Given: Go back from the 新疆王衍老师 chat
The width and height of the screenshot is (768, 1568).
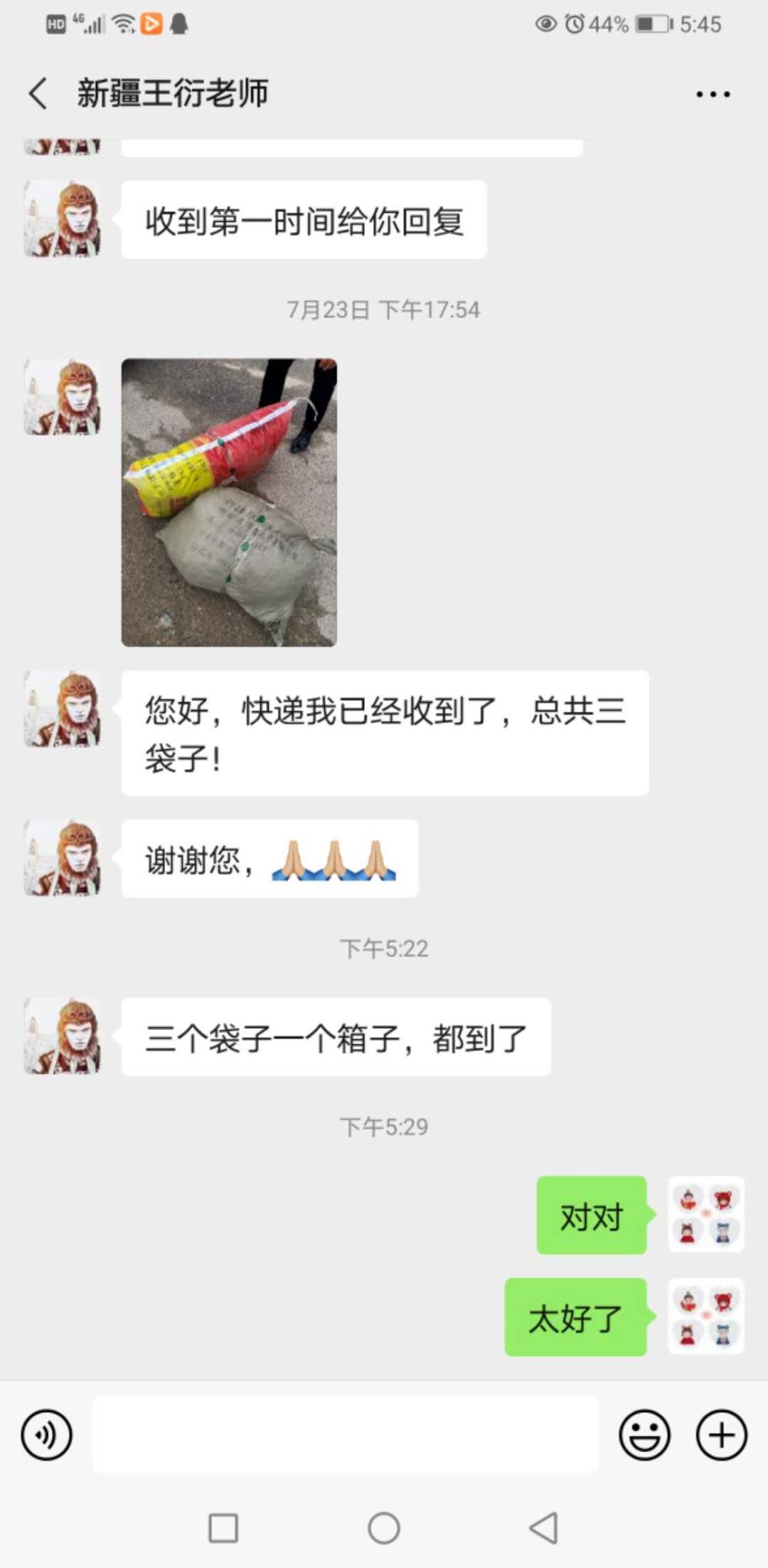Looking at the screenshot, I should pyautogui.click(x=38, y=94).
